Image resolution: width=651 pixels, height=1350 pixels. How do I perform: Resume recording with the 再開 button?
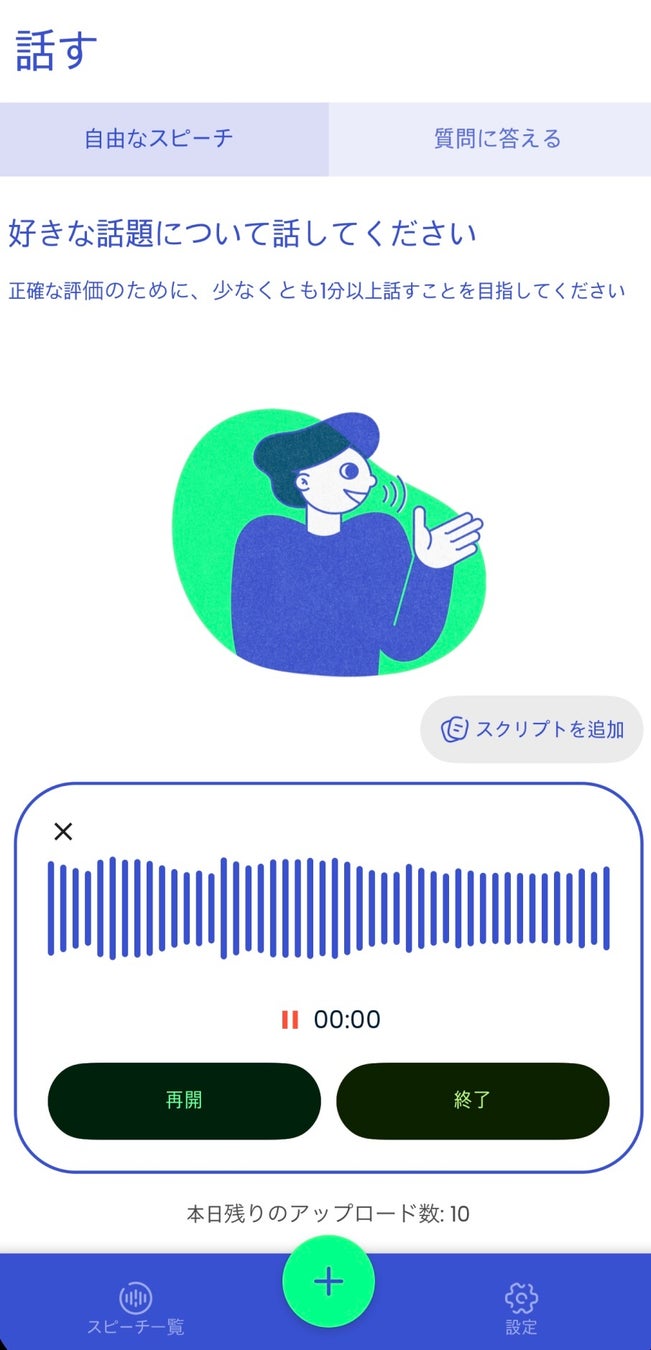(x=184, y=1100)
